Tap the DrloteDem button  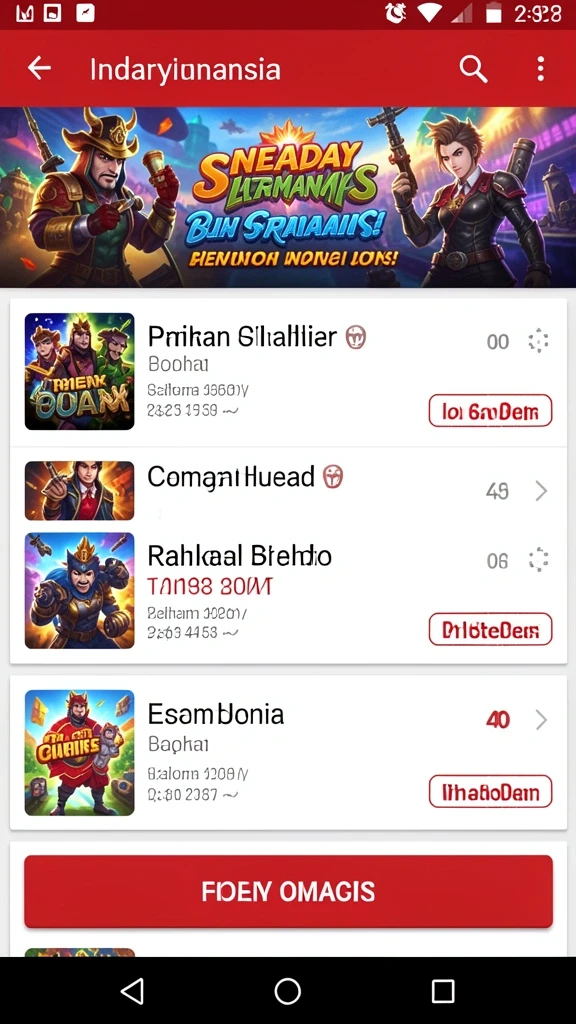pos(490,630)
